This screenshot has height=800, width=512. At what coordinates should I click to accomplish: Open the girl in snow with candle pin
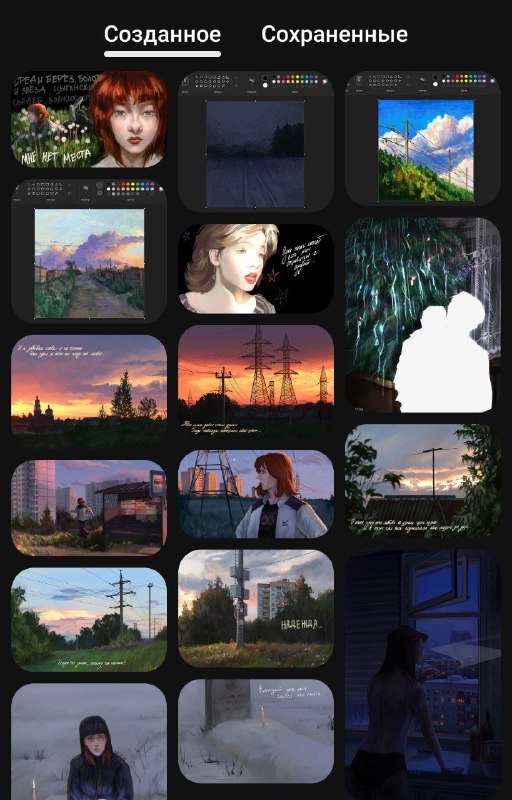[x=89, y=742]
